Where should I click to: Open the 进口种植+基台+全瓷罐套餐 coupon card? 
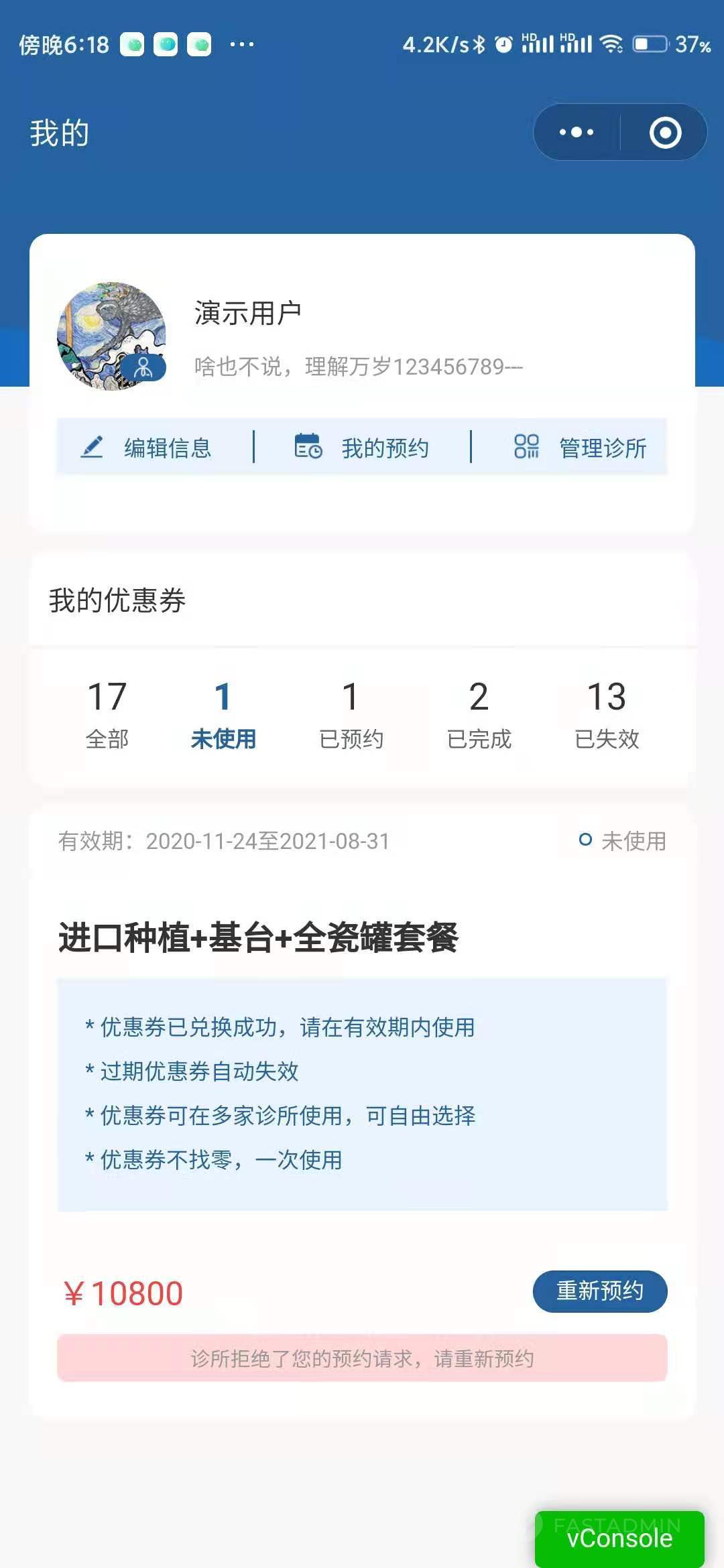coord(259,937)
